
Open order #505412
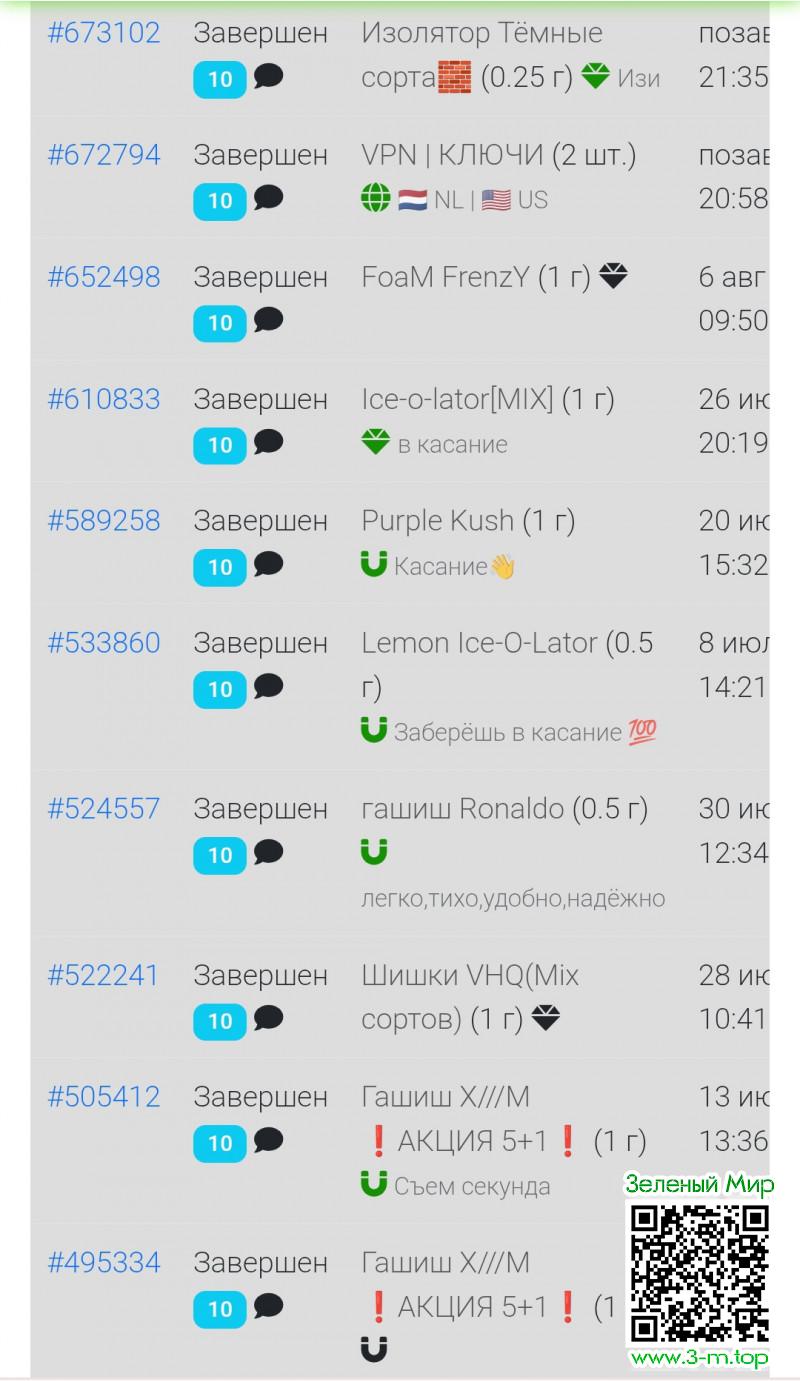[104, 1097]
